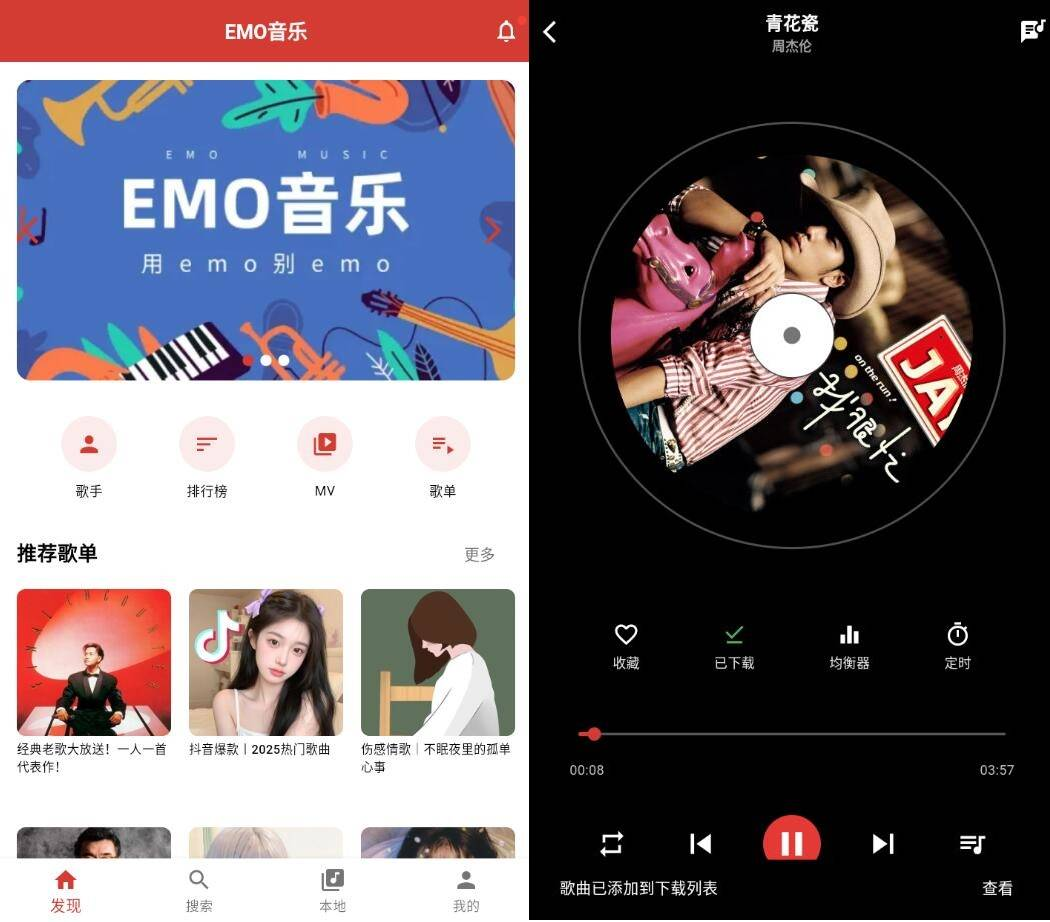
Task: Switch to the 我的 tab
Action: pyautogui.click(x=466, y=889)
